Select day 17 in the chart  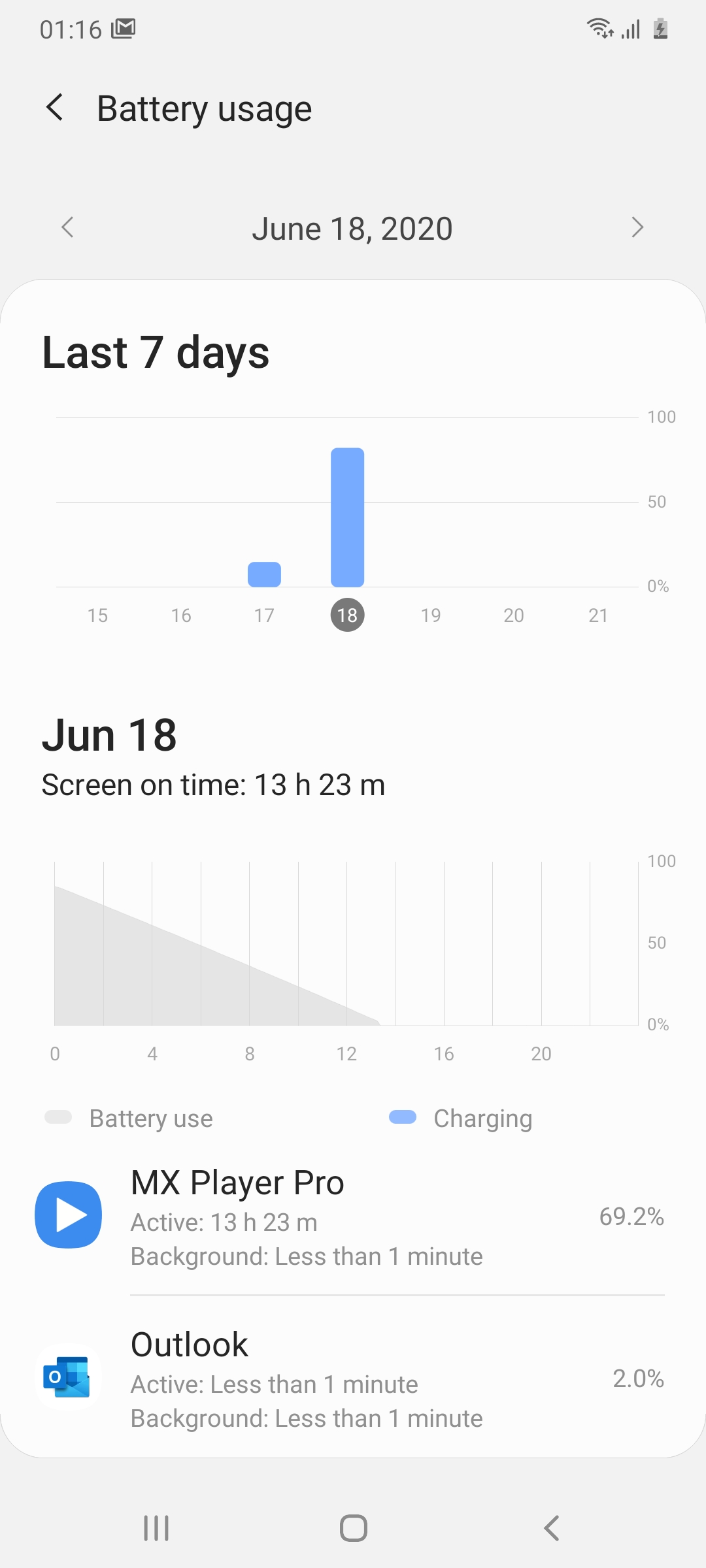(264, 615)
